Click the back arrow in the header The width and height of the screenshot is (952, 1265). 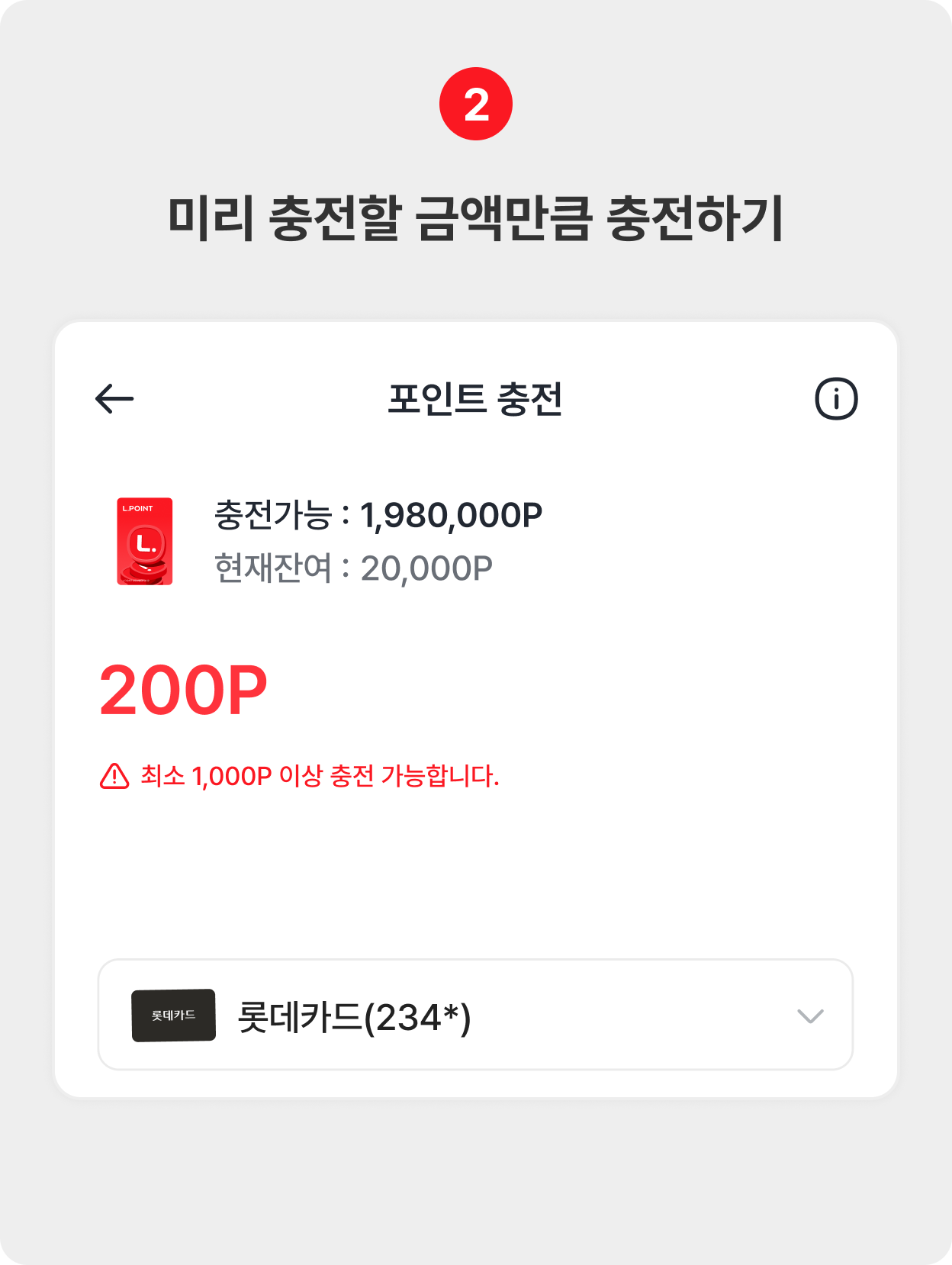114,397
